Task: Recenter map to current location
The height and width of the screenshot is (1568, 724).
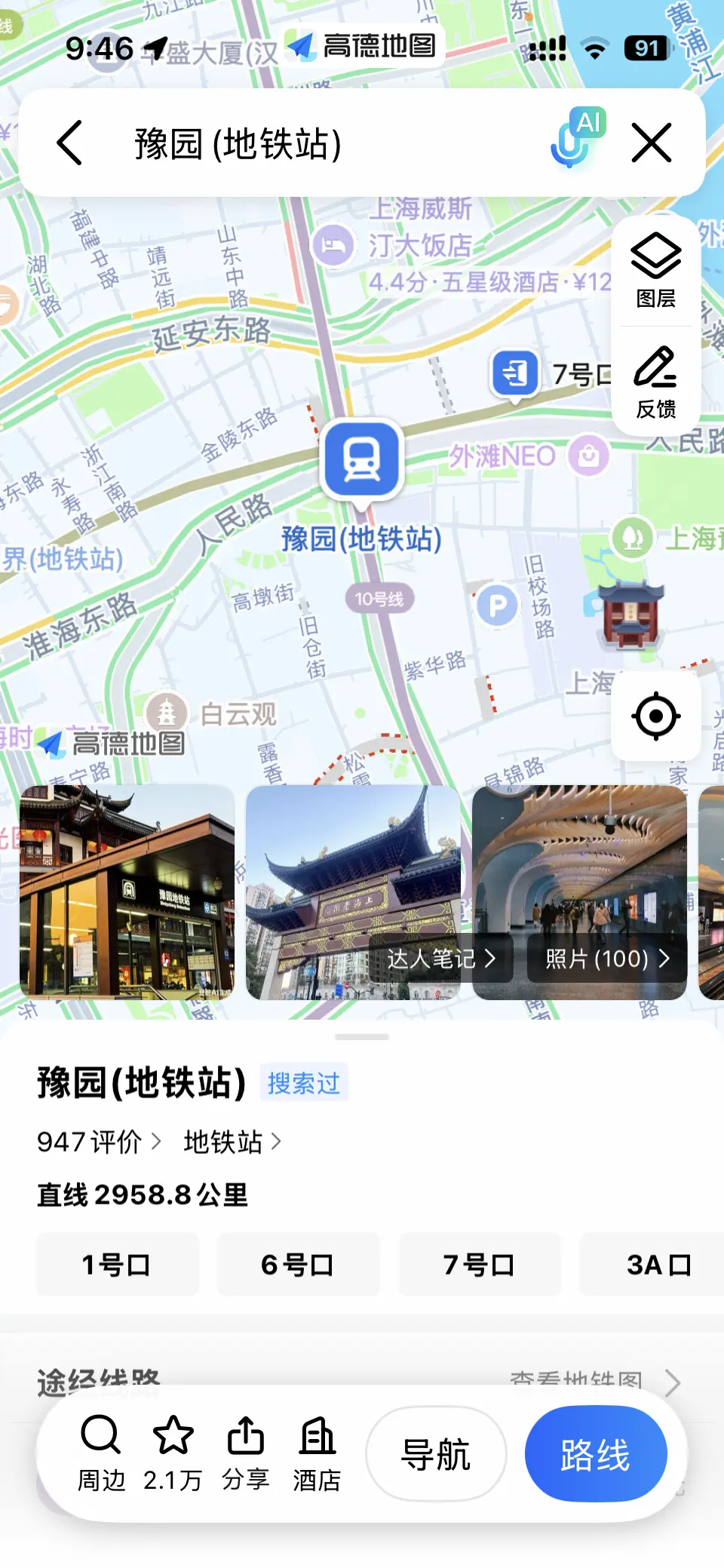Action: click(x=655, y=715)
